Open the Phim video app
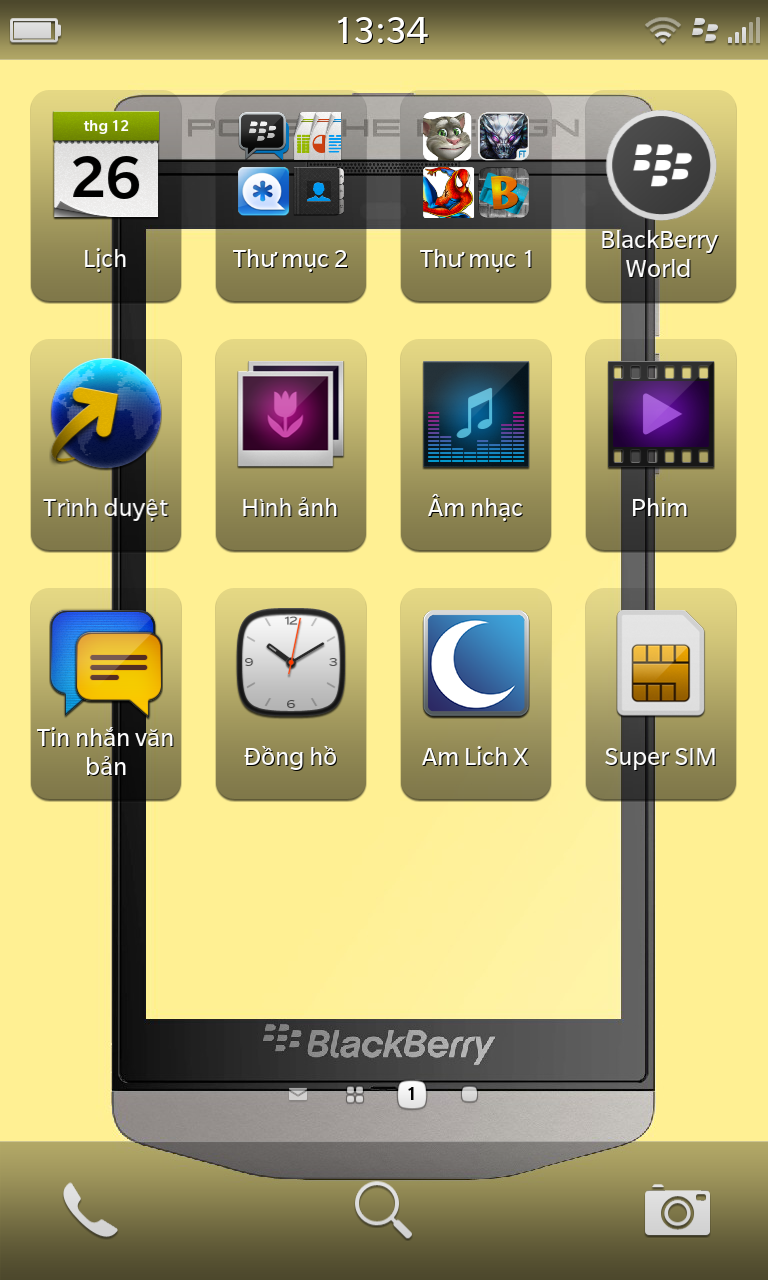This screenshot has width=768, height=1280. point(661,445)
